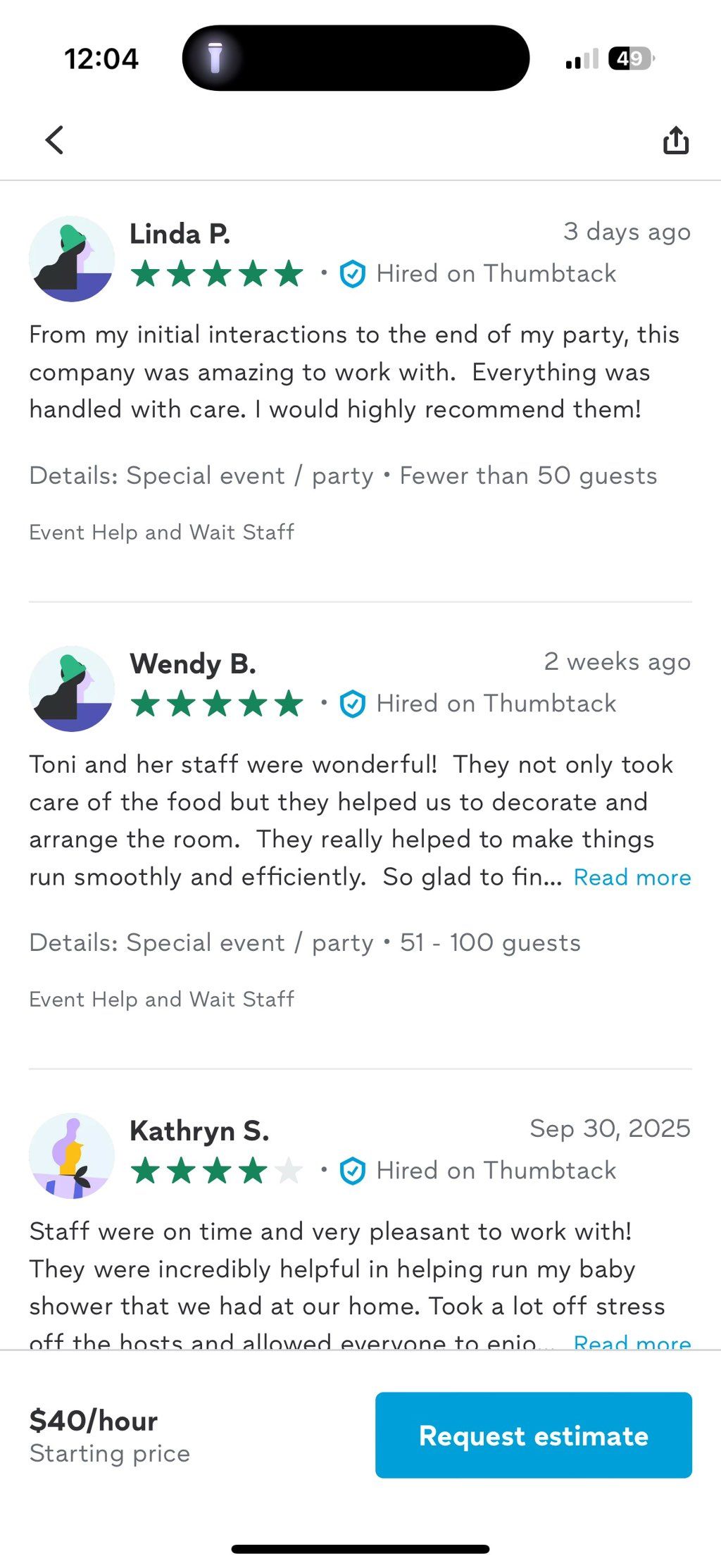Expand Wendy B.'s review with Read more
The width and height of the screenshot is (721, 1568).
coord(632,877)
